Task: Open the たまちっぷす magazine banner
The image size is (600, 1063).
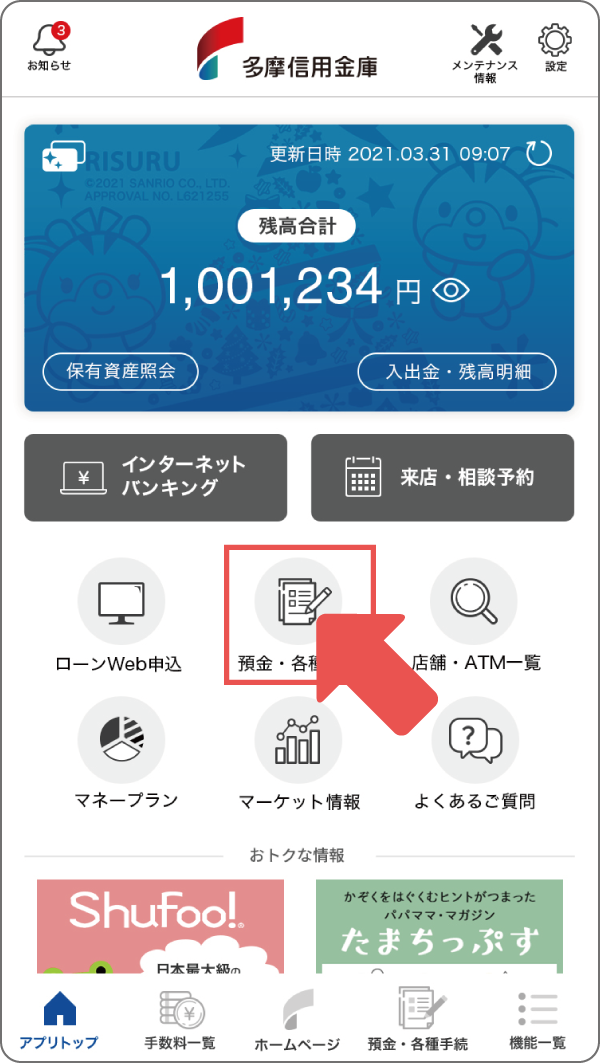Action: 439,925
